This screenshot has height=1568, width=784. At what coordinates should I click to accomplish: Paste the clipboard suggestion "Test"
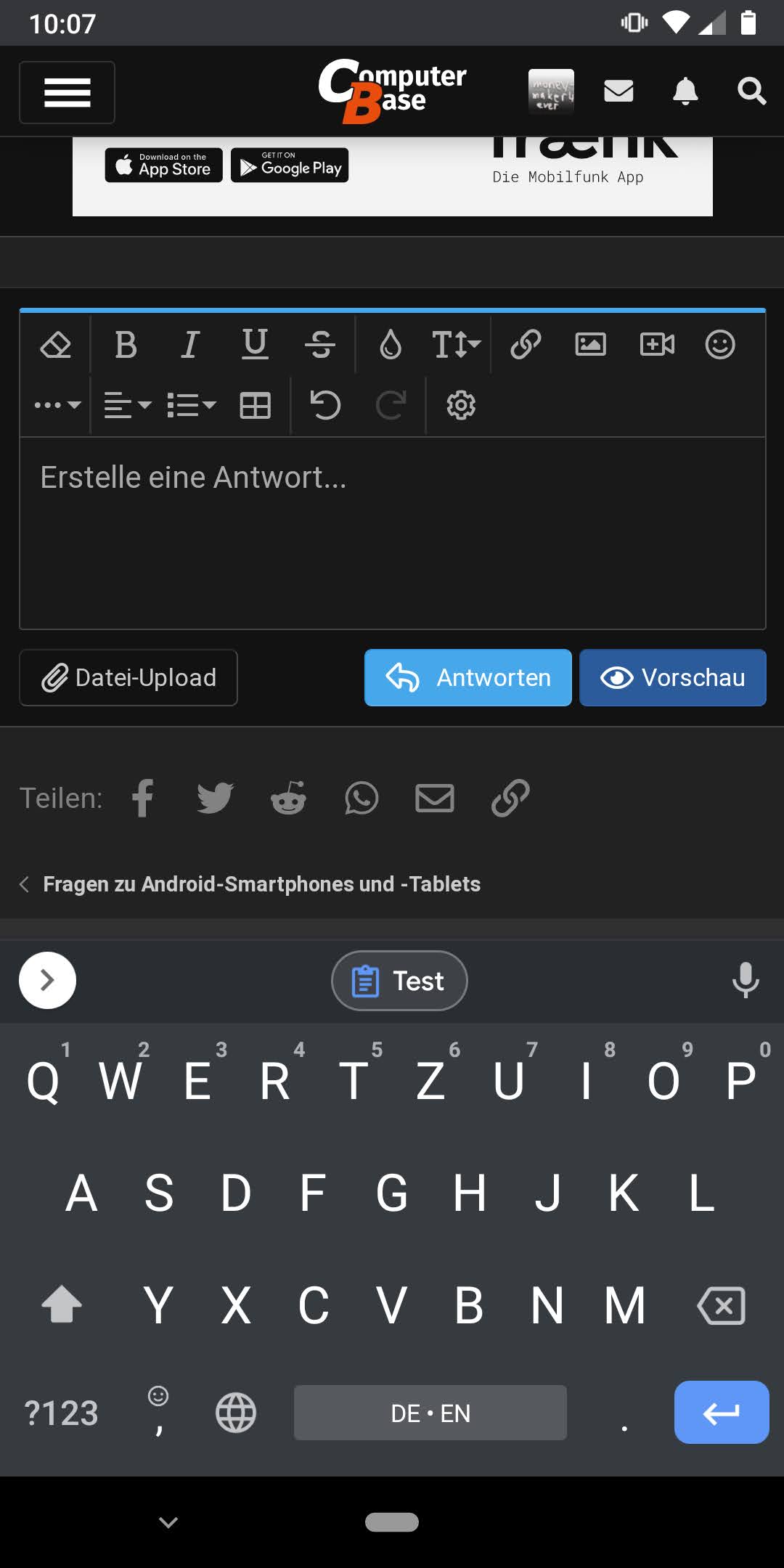(x=399, y=981)
